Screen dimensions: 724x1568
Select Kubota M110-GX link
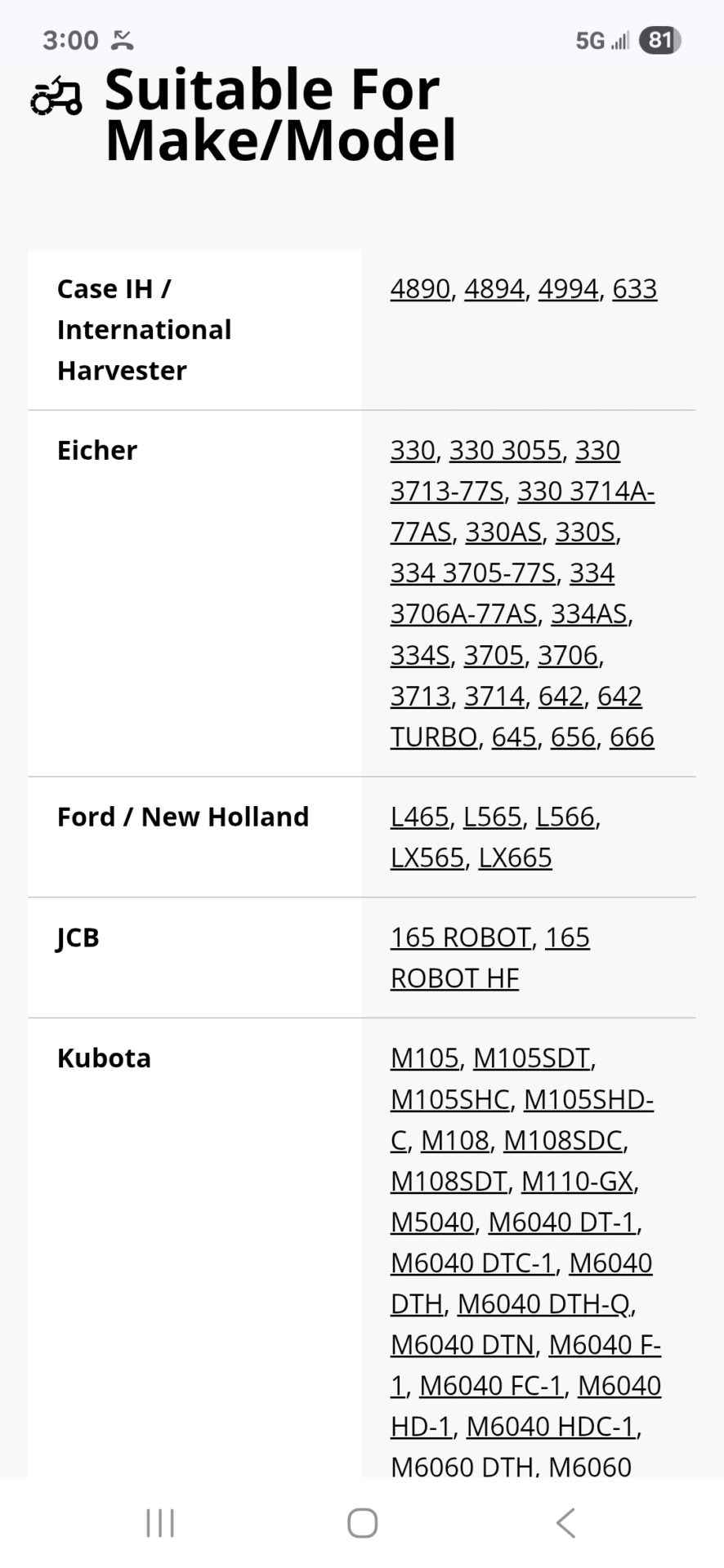(577, 1182)
